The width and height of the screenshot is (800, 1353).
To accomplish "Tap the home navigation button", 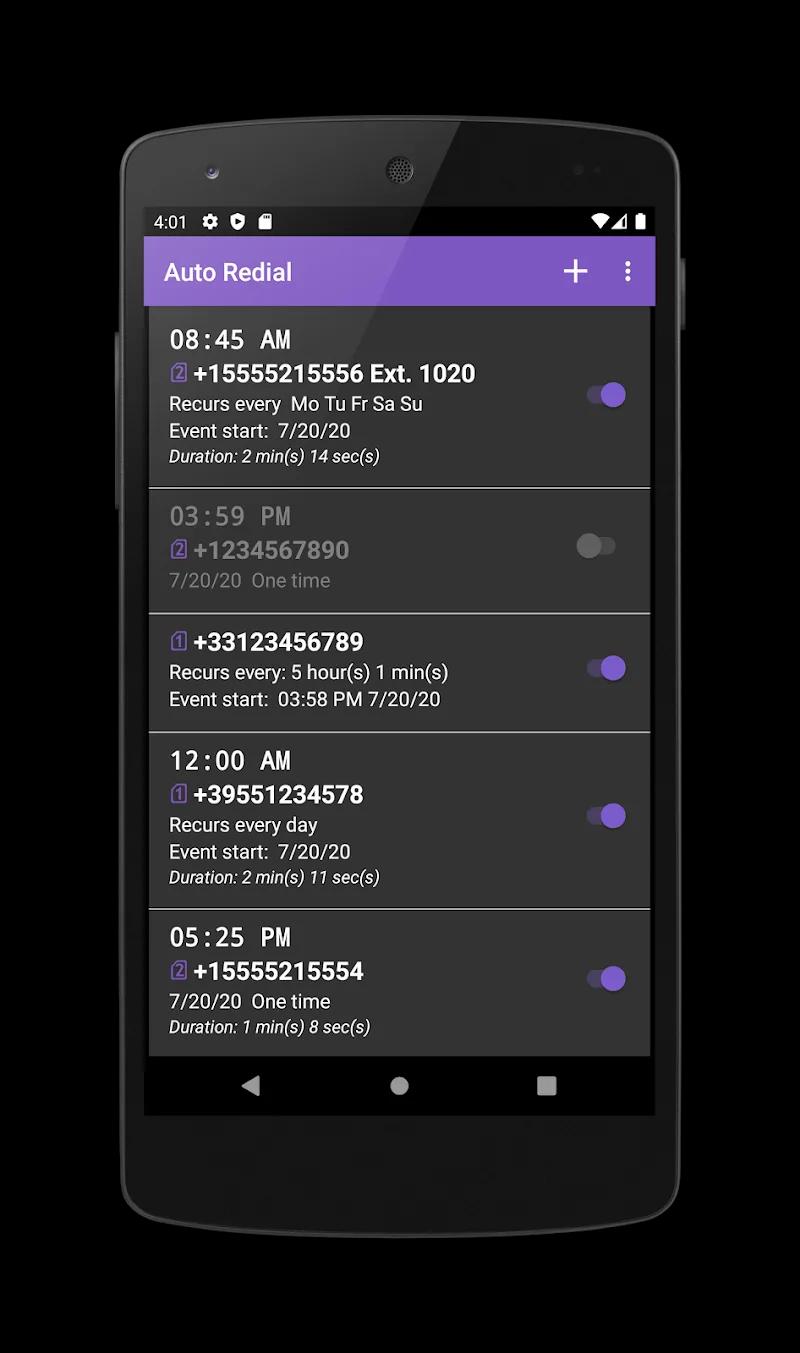I will [x=399, y=1086].
